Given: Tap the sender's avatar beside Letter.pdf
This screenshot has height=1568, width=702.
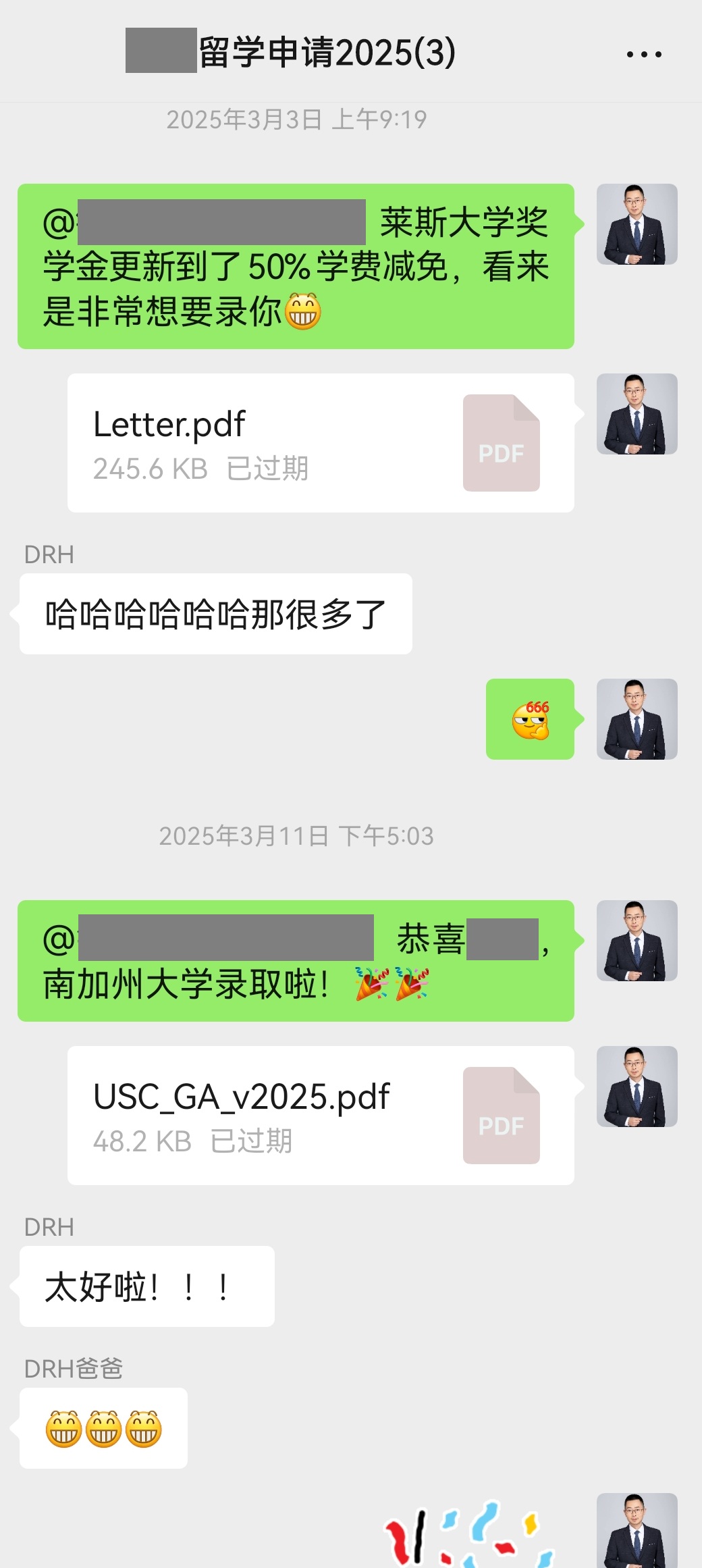Looking at the screenshot, I should pyautogui.click(x=637, y=414).
